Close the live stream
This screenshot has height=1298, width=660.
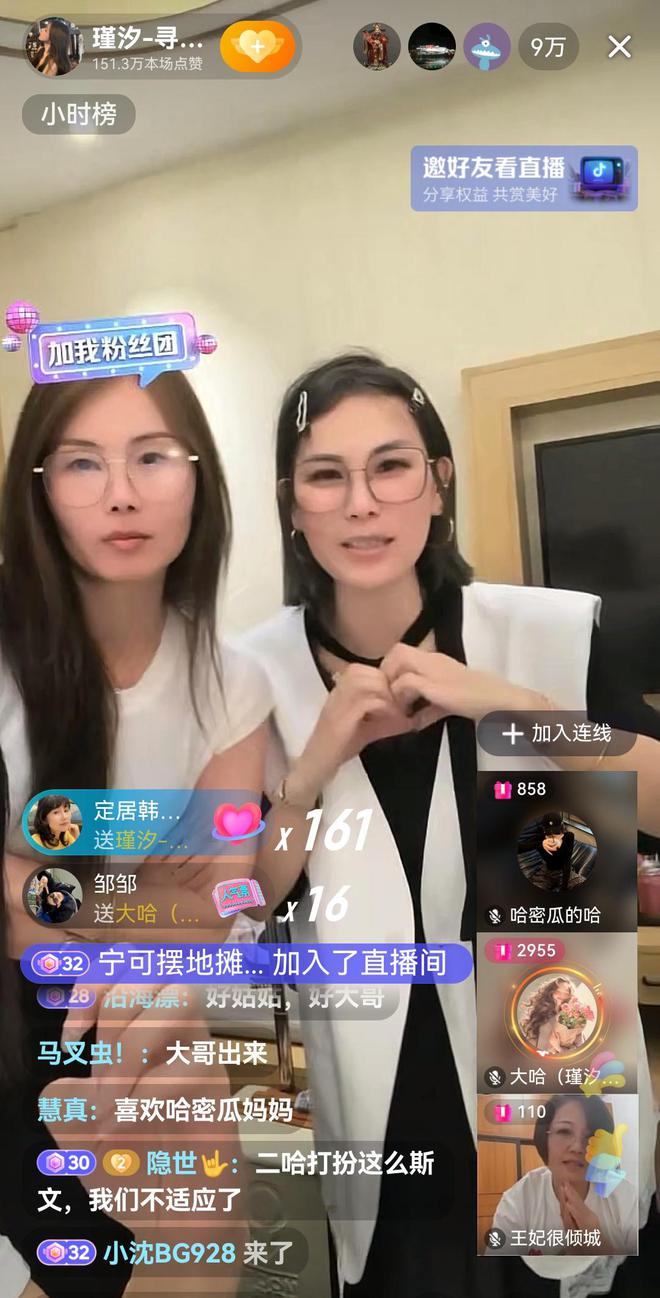[x=620, y=46]
